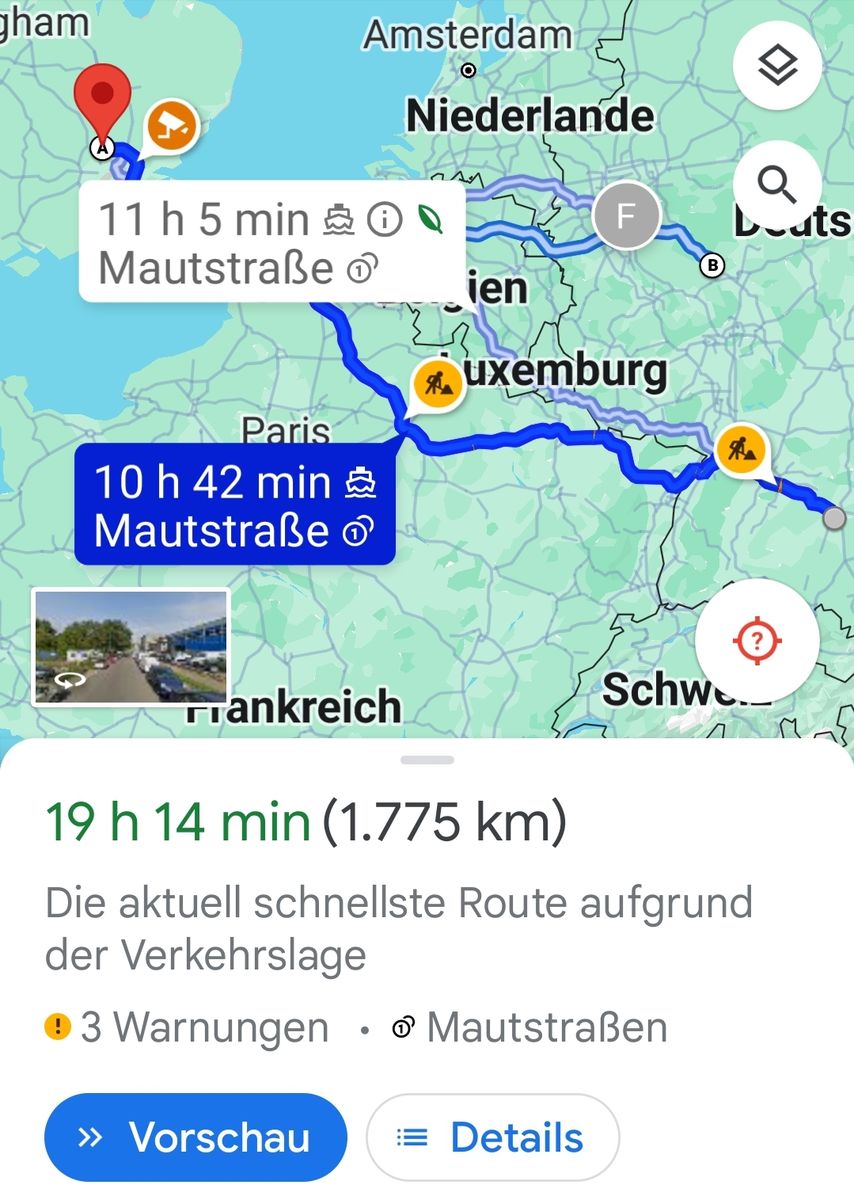Search along the route
854x1200 pixels.
click(777, 185)
